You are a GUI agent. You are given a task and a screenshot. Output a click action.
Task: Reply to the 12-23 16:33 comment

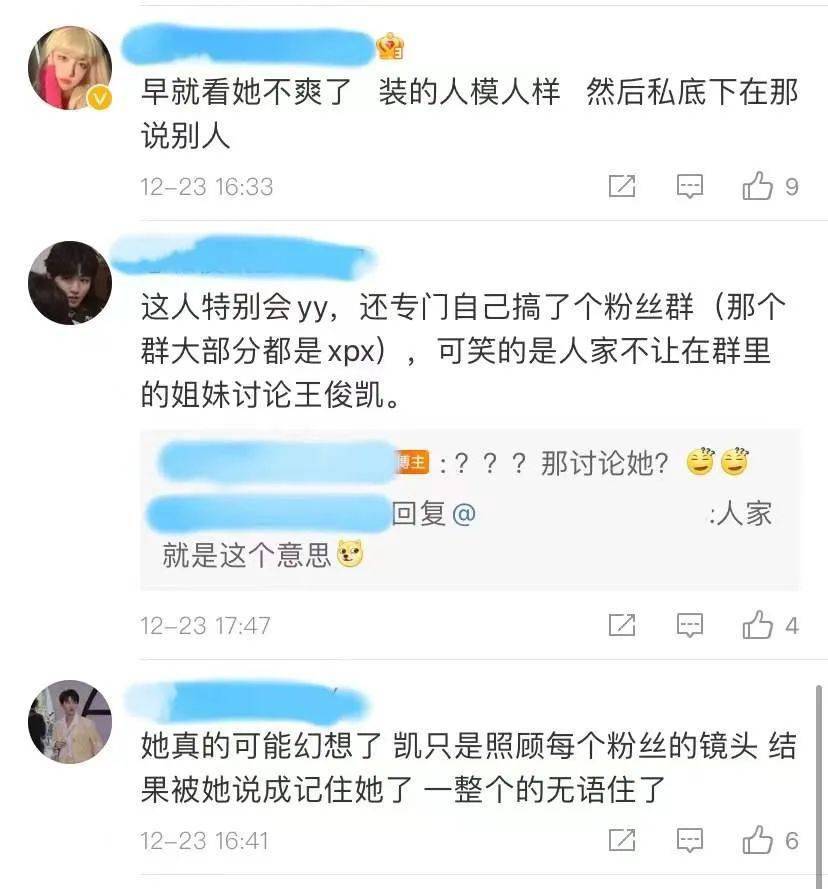click(x=690, y=186)
